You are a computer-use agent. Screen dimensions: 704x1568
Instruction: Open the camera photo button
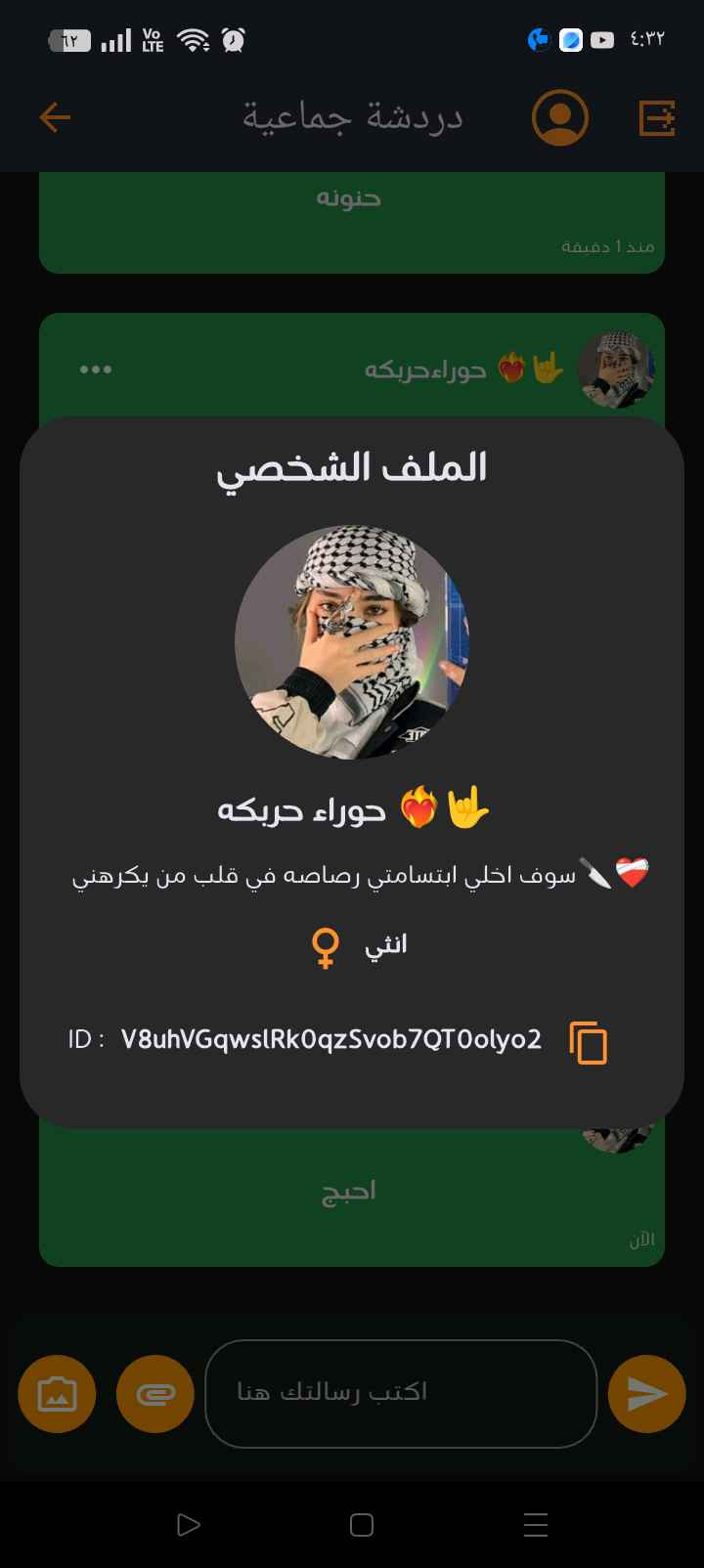pyautogui.click(x=57, y=1394)
